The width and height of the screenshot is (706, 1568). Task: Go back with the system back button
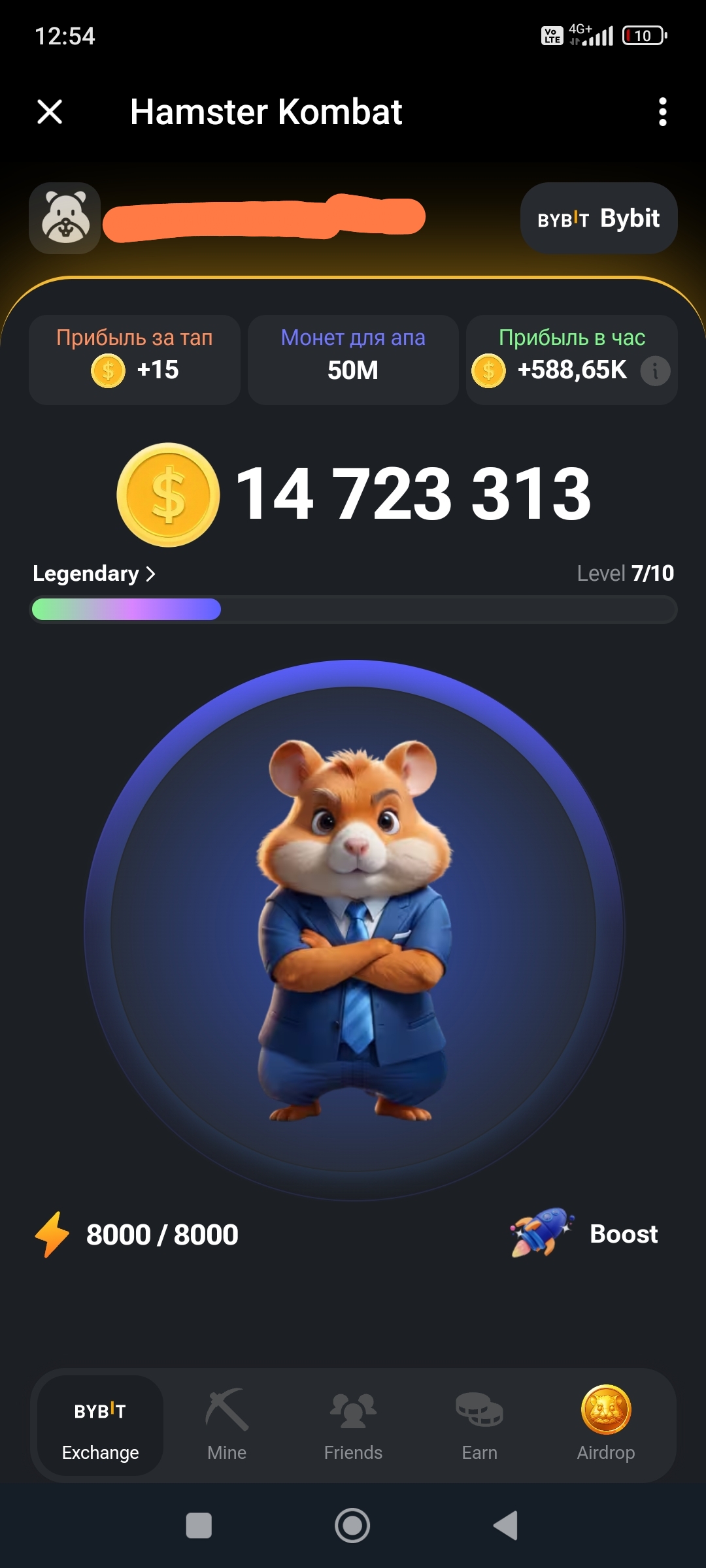(x=505, y=1526)
